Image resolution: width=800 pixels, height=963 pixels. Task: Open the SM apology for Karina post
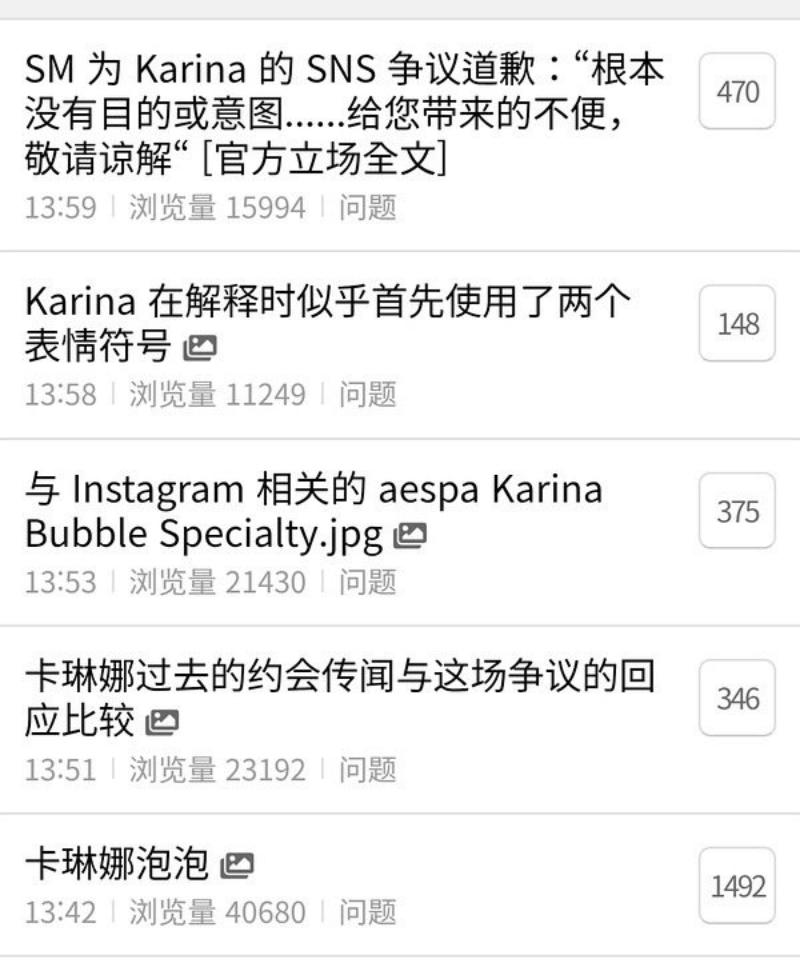click(345, 113)
